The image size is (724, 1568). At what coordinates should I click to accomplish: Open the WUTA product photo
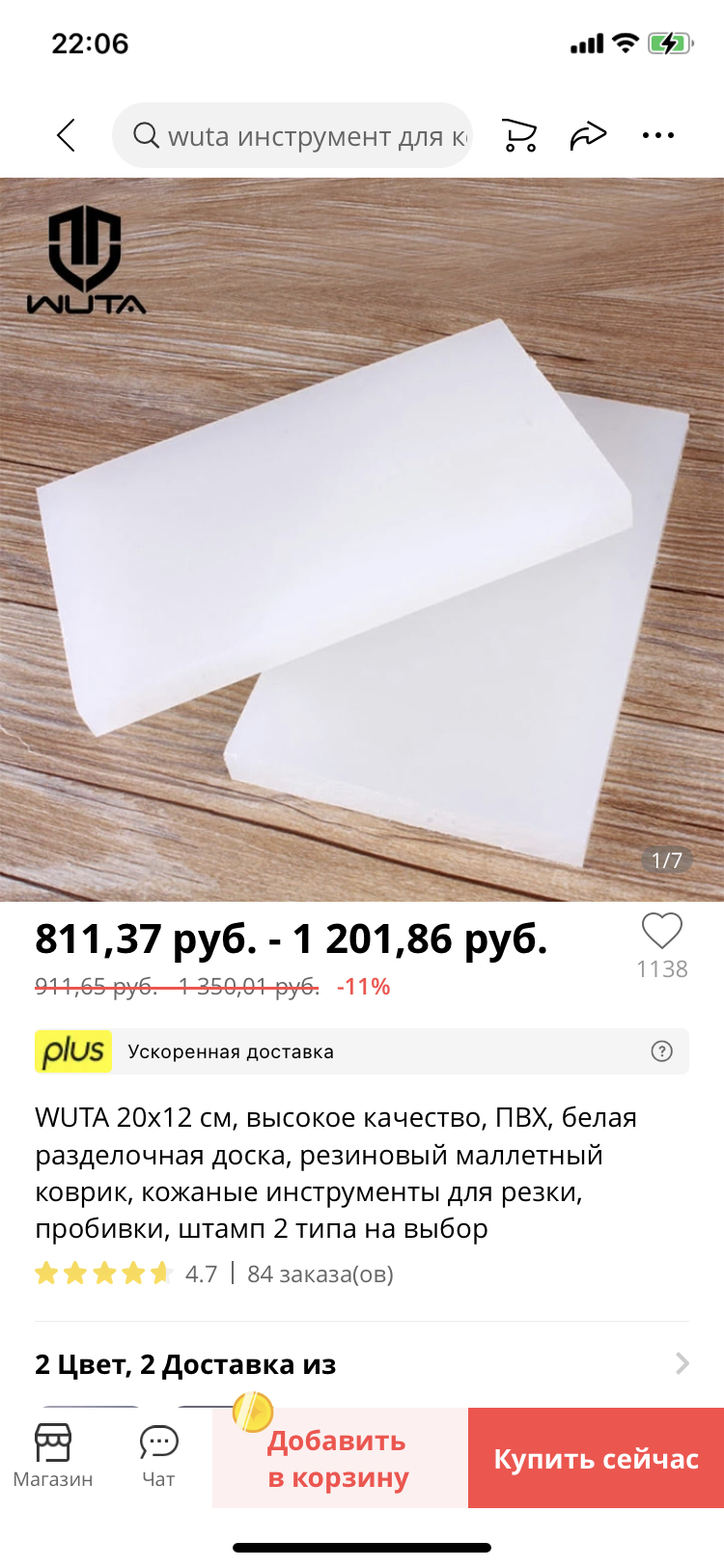362,539
